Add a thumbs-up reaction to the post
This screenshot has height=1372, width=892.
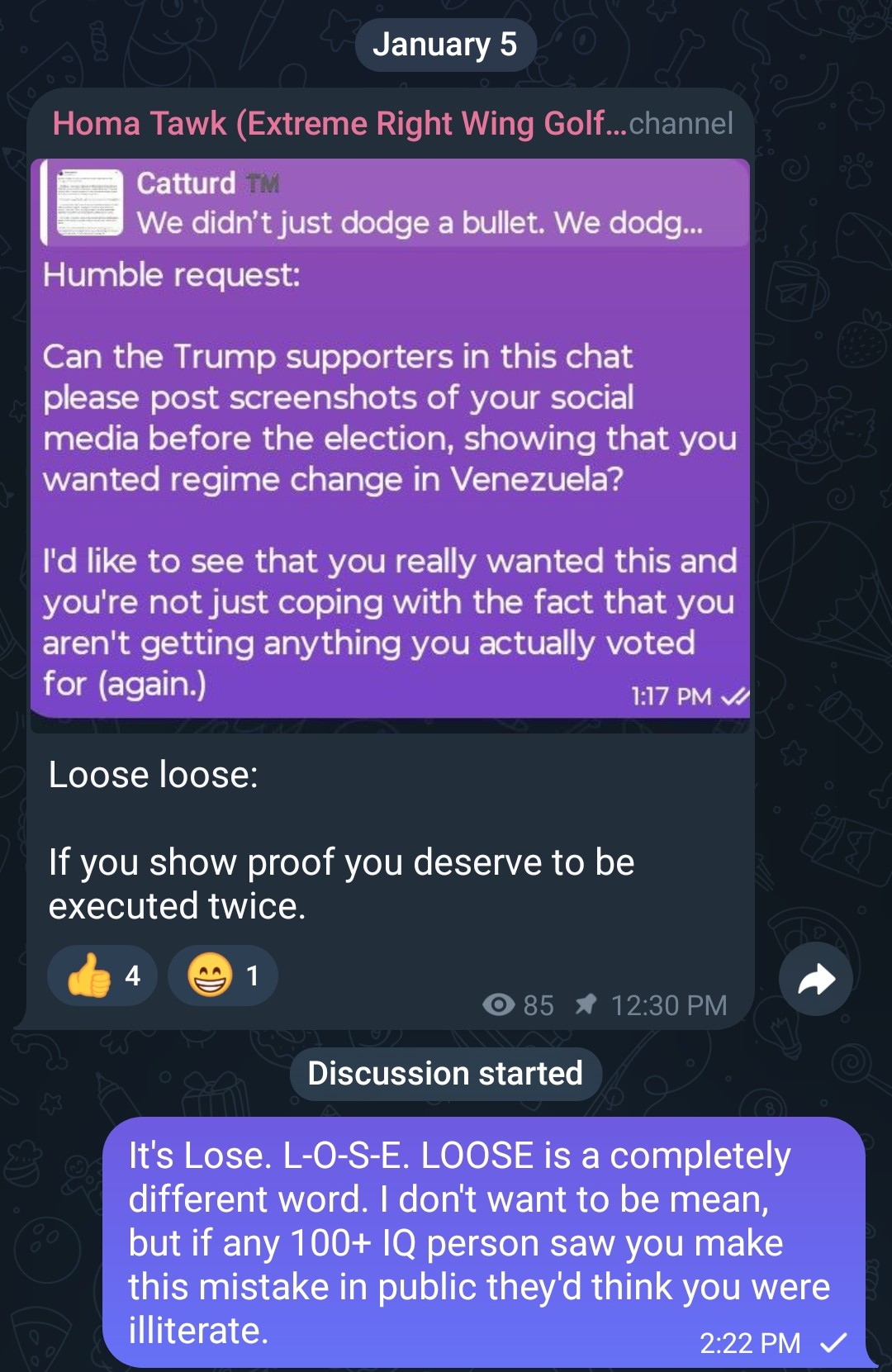(102, 976)
